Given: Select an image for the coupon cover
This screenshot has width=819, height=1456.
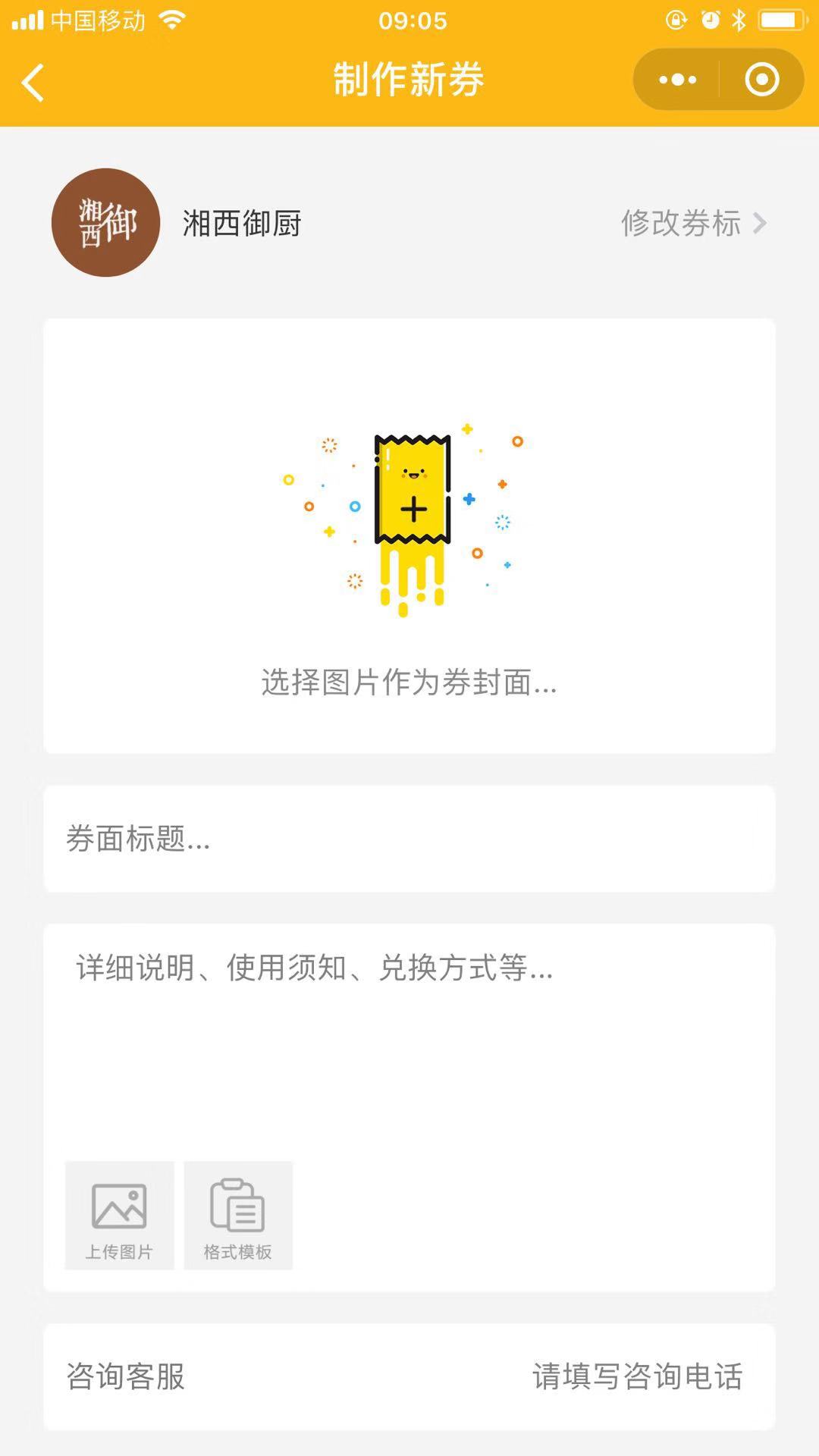Looking at the screenshot, I should 409,535.
